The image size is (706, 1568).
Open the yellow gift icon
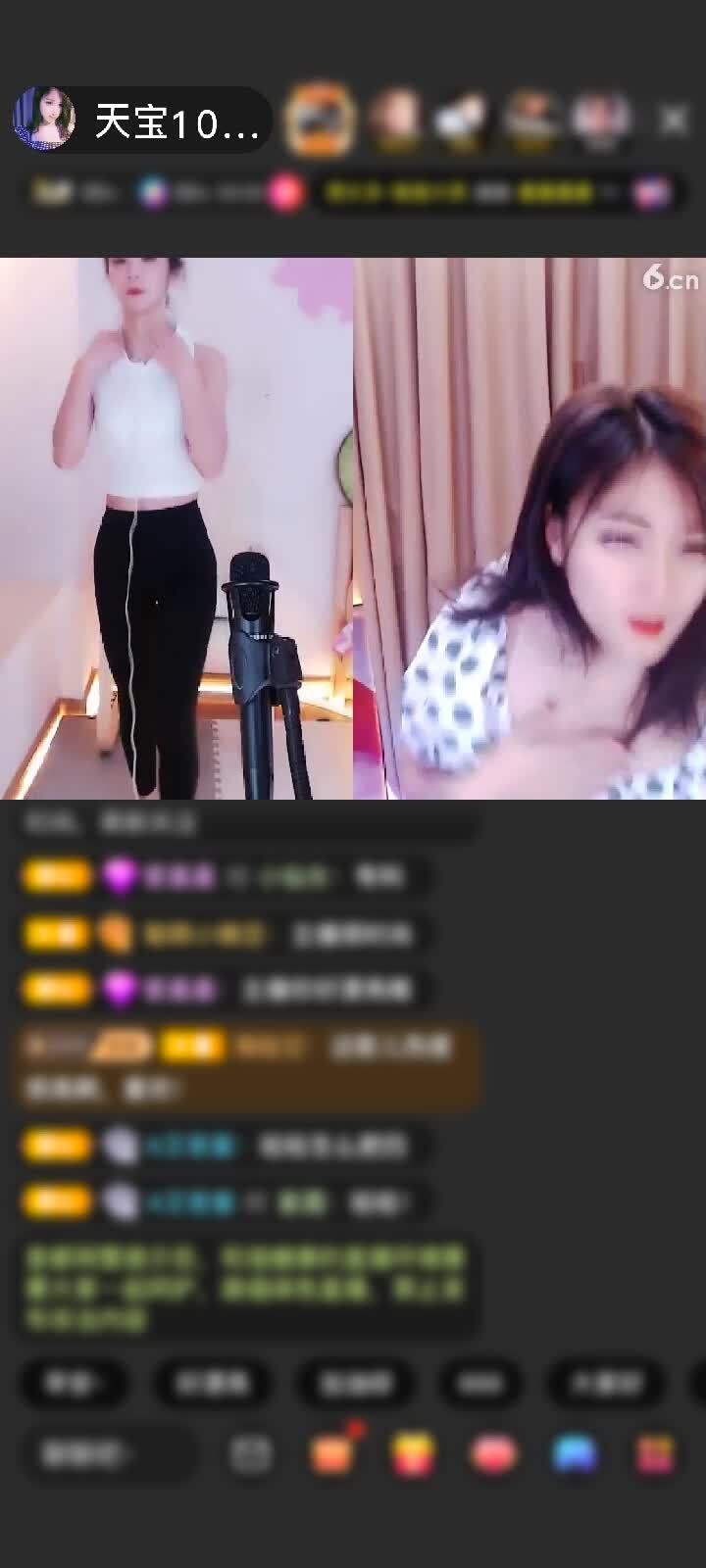[x=413, y=1454]
